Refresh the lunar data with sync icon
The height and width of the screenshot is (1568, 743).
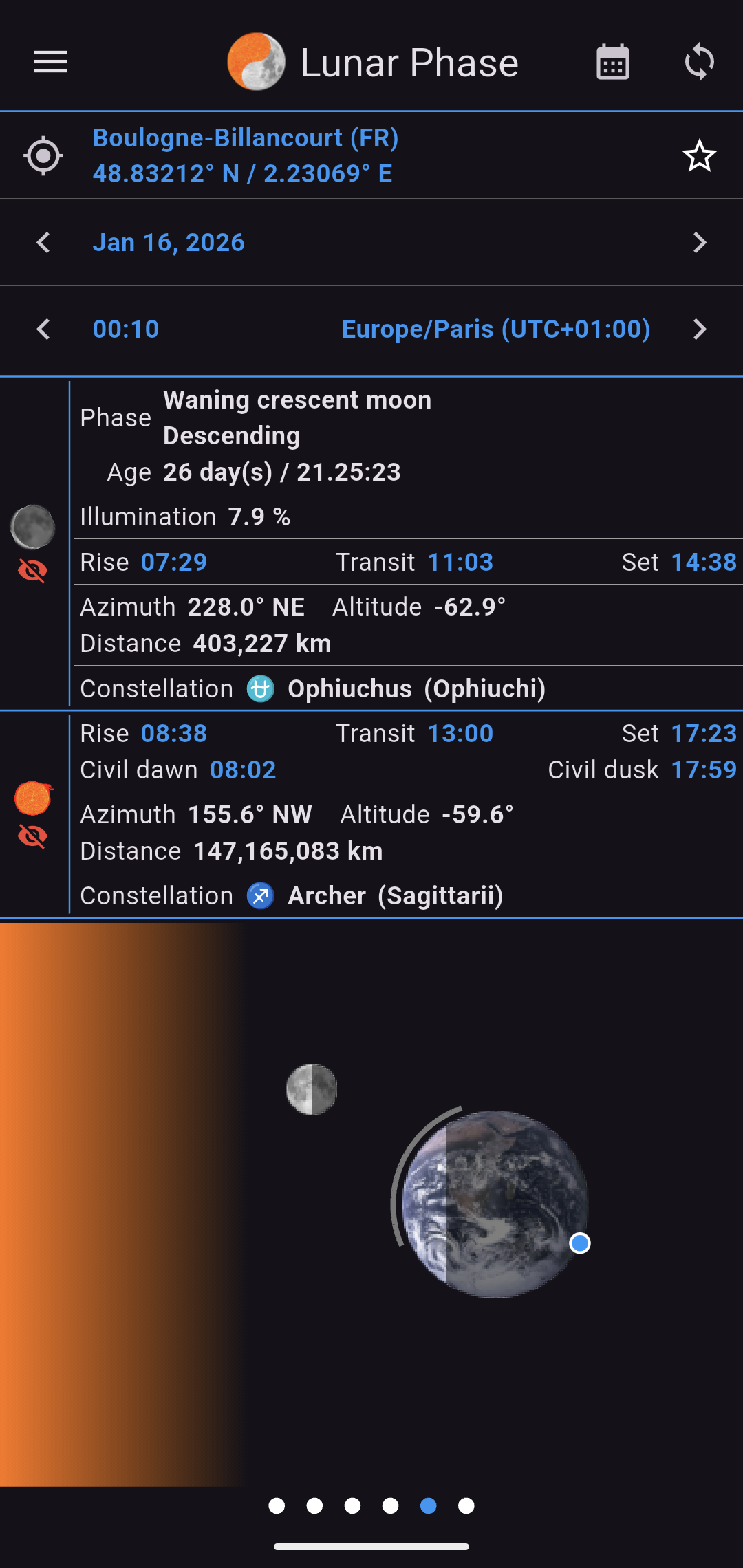click(699, 61)
